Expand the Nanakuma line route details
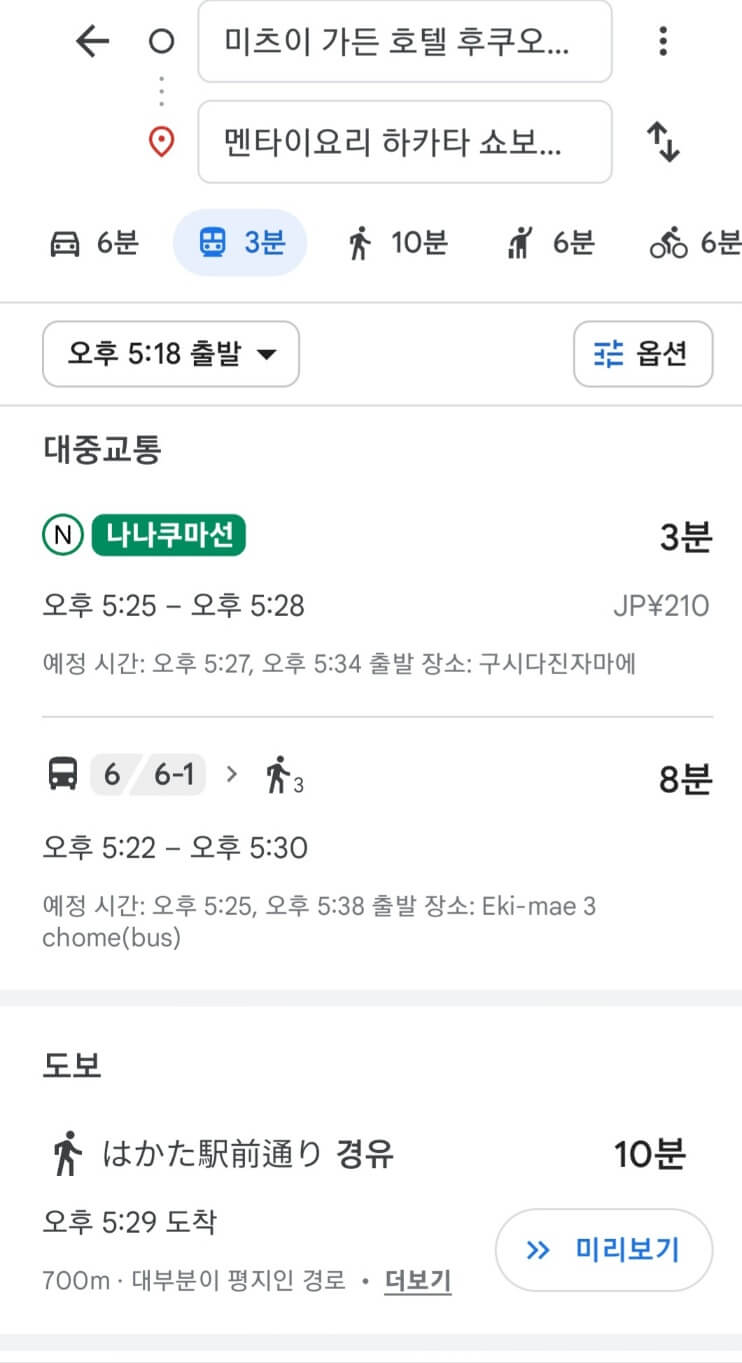The height and width of the screenshot is (1363, 742). [371, 590]
